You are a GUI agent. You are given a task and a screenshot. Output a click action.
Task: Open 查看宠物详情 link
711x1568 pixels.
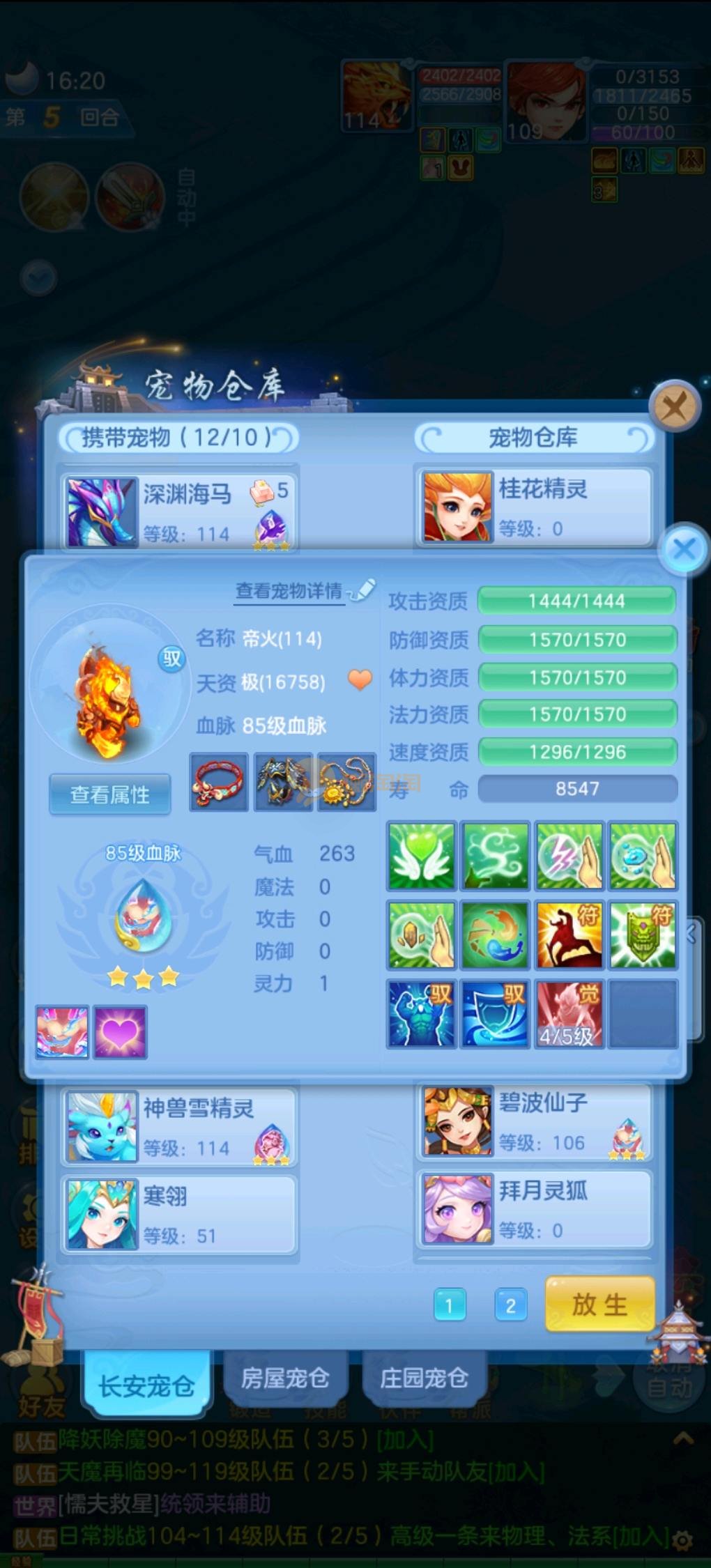(x=289, y=591)
